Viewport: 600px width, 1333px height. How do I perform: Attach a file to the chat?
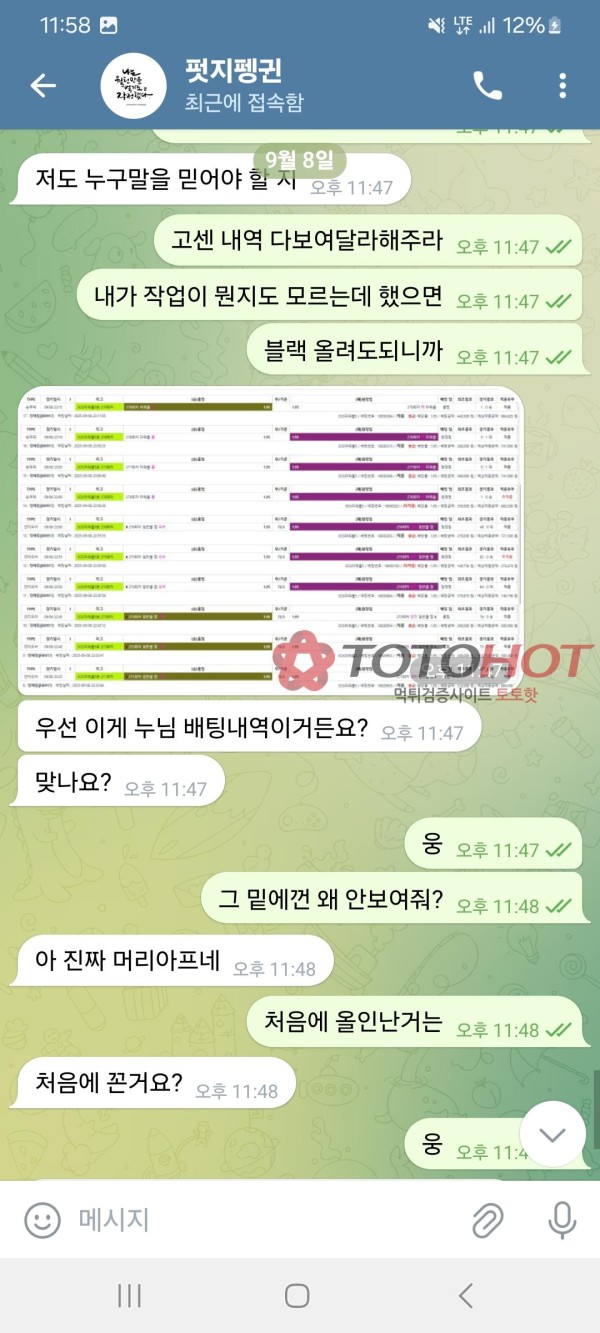(x=487, y=1220)
